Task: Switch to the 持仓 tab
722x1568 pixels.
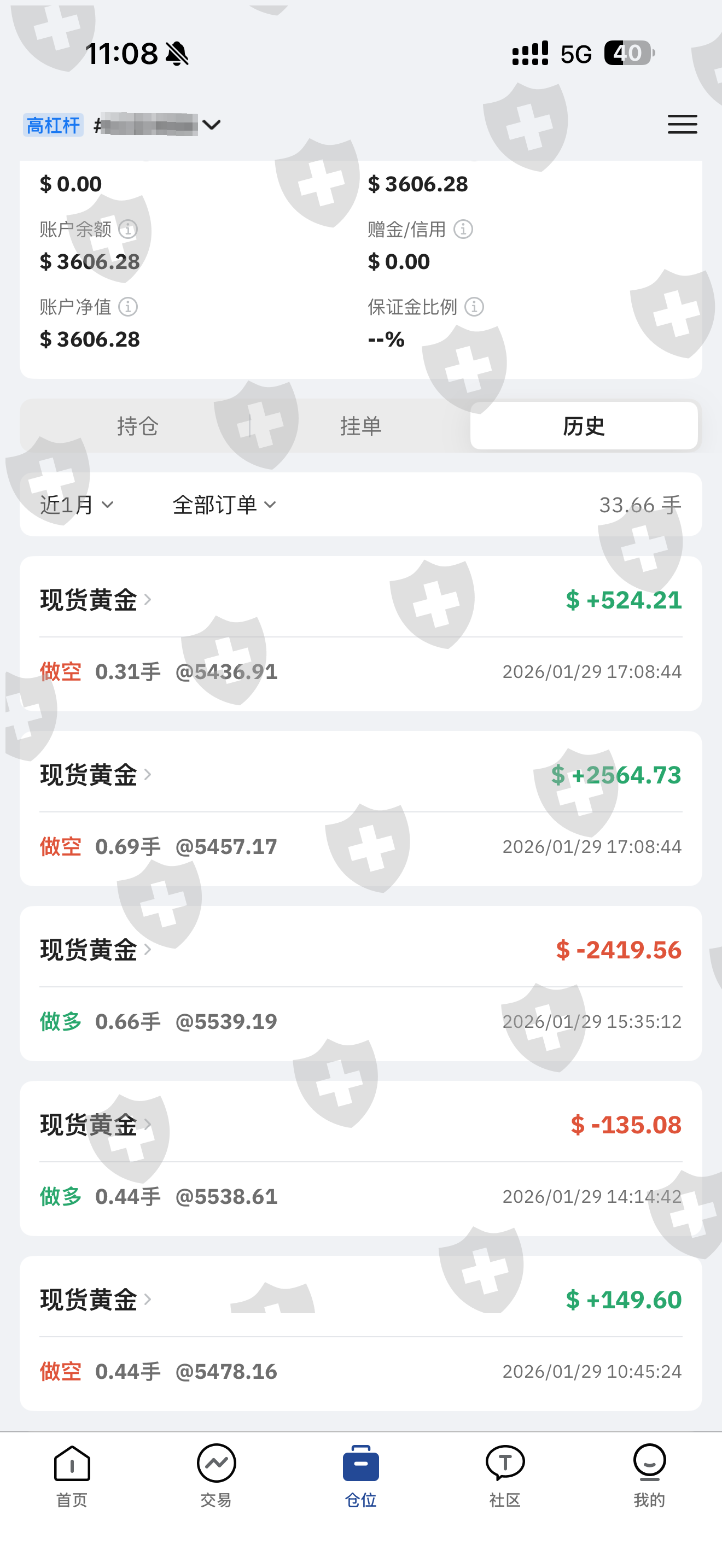Action: coord(138,426)
